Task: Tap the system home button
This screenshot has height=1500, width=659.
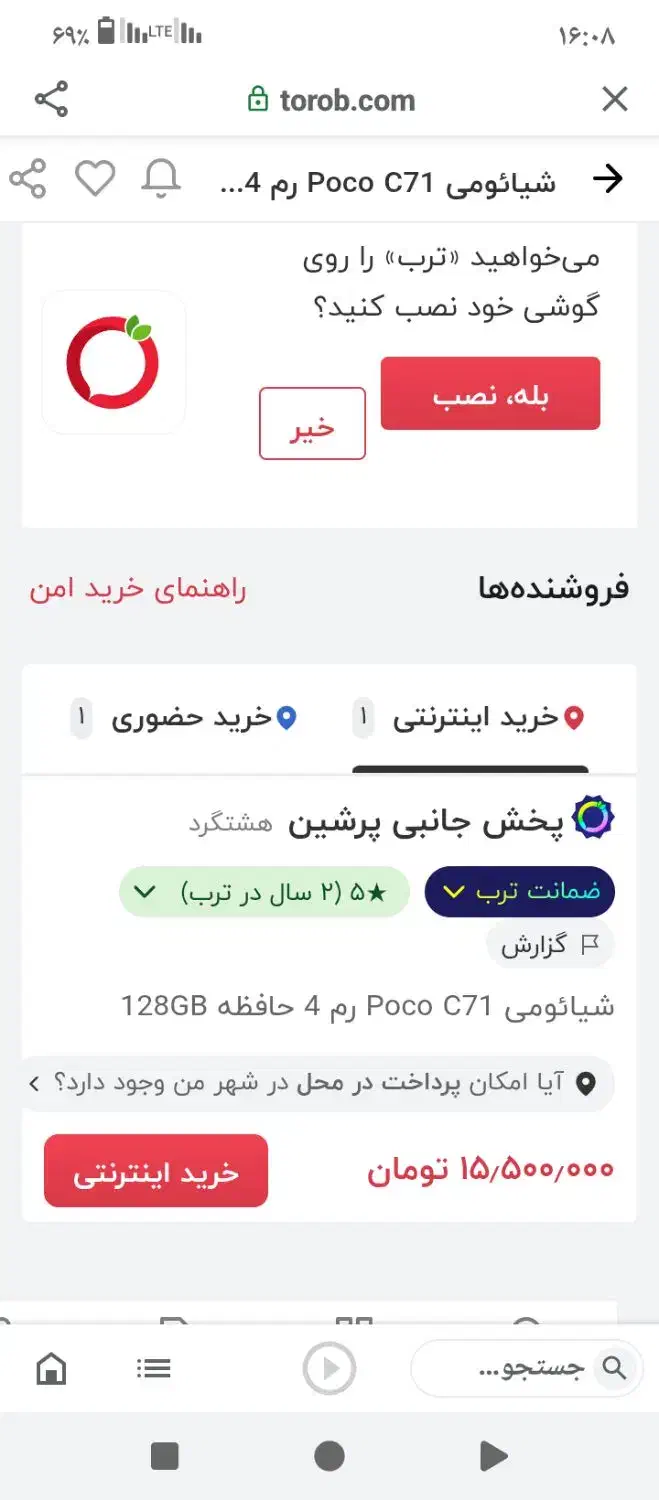Action: tap(329, 1456)
